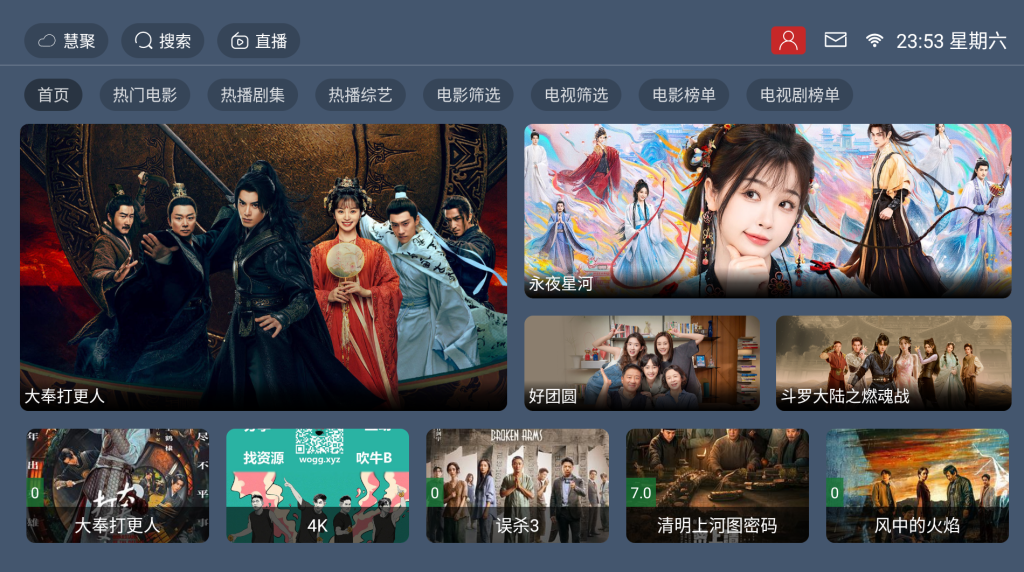This screenshot has height=572, width=1024.
Task: Tap the 慧聚 source button
Action: [66, 41]
